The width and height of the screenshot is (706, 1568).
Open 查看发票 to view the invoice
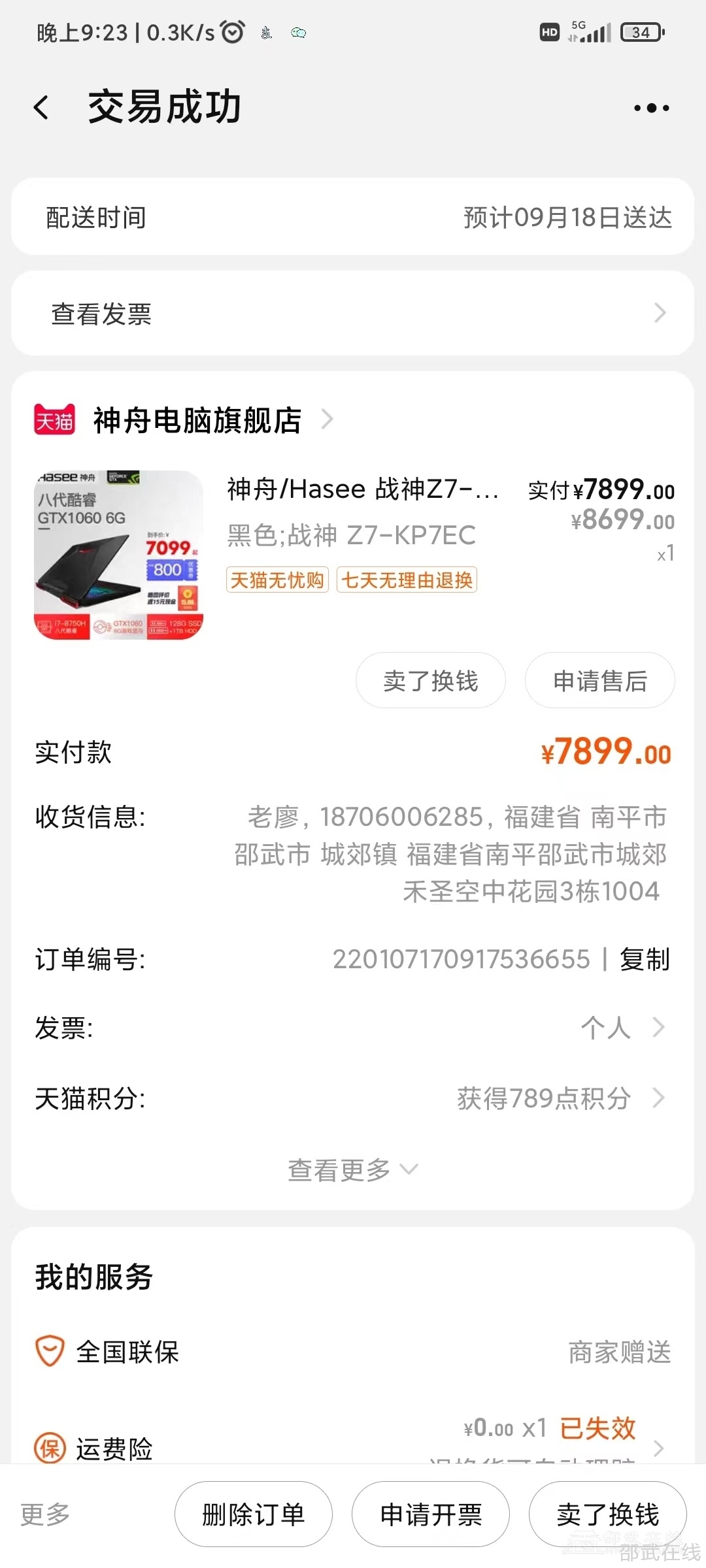tap(353, 314)
